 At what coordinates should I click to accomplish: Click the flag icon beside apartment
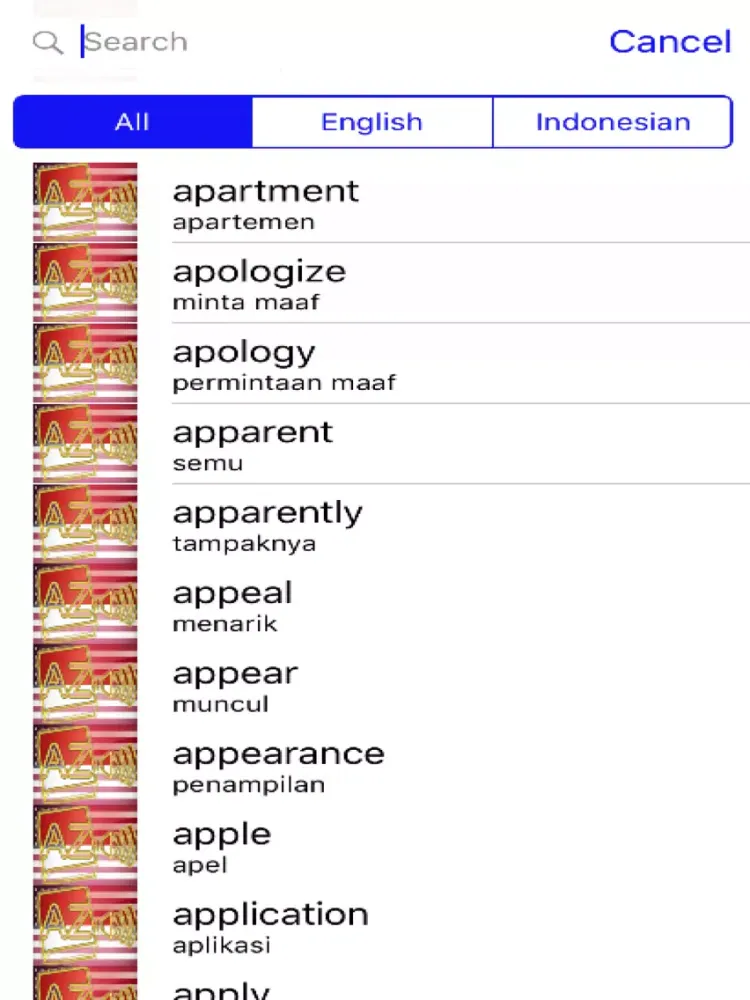click(85, 200)
